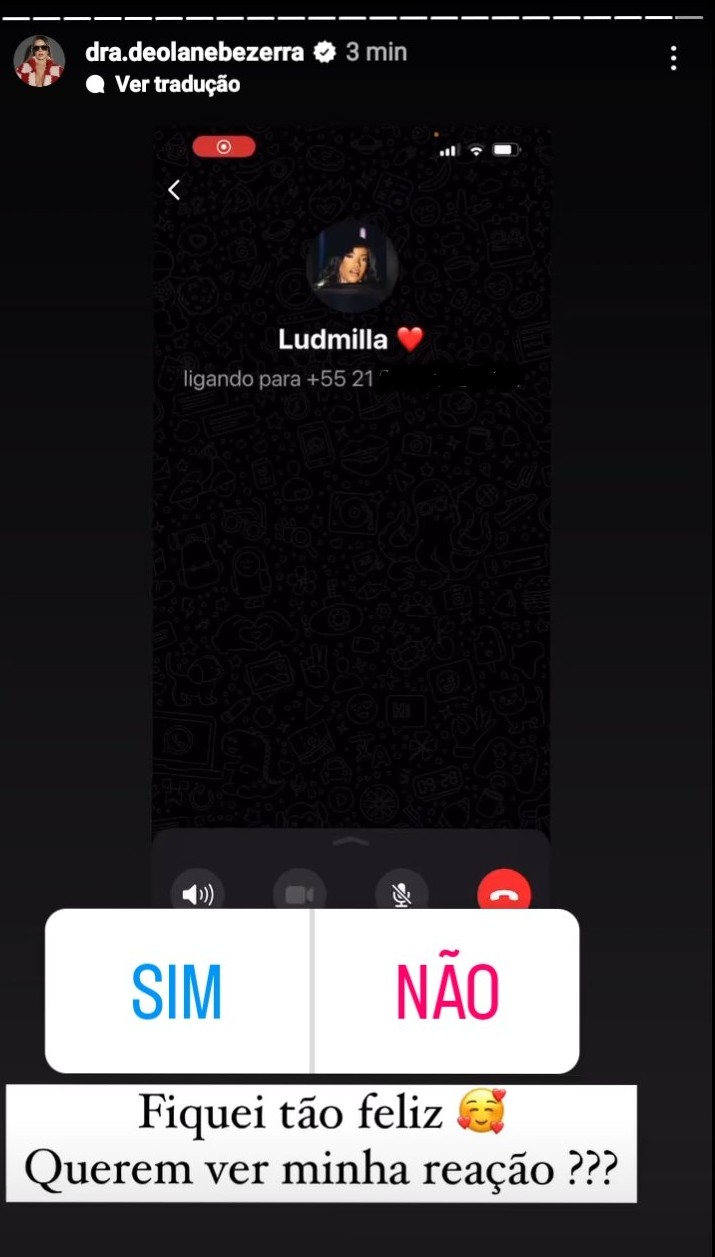Open dra.deolanebezerra profile from username
Viewport: 715px width, 1257px height.
pos(195,52)
